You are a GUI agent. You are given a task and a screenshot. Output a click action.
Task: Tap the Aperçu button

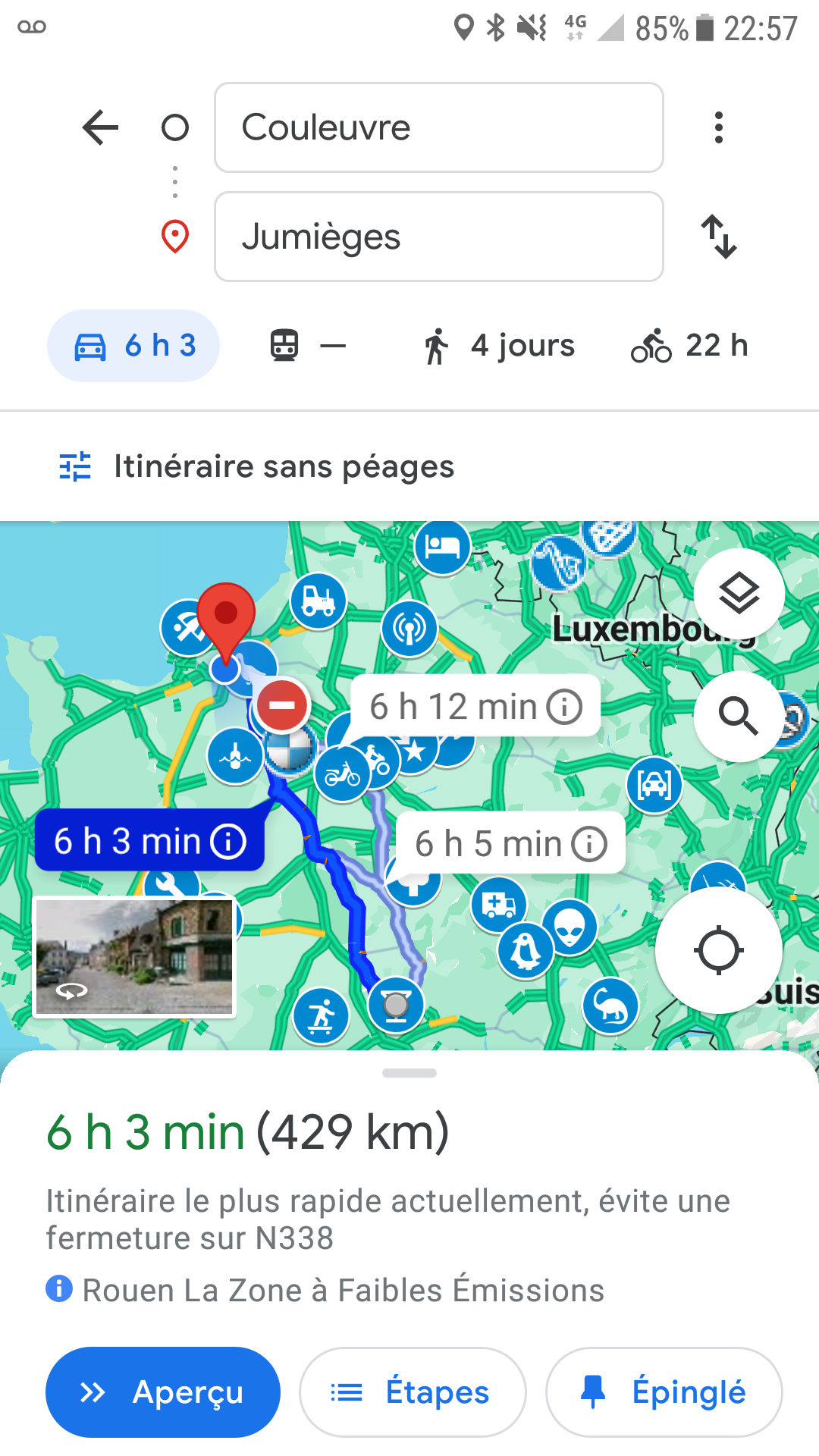tap(163, 1392)
